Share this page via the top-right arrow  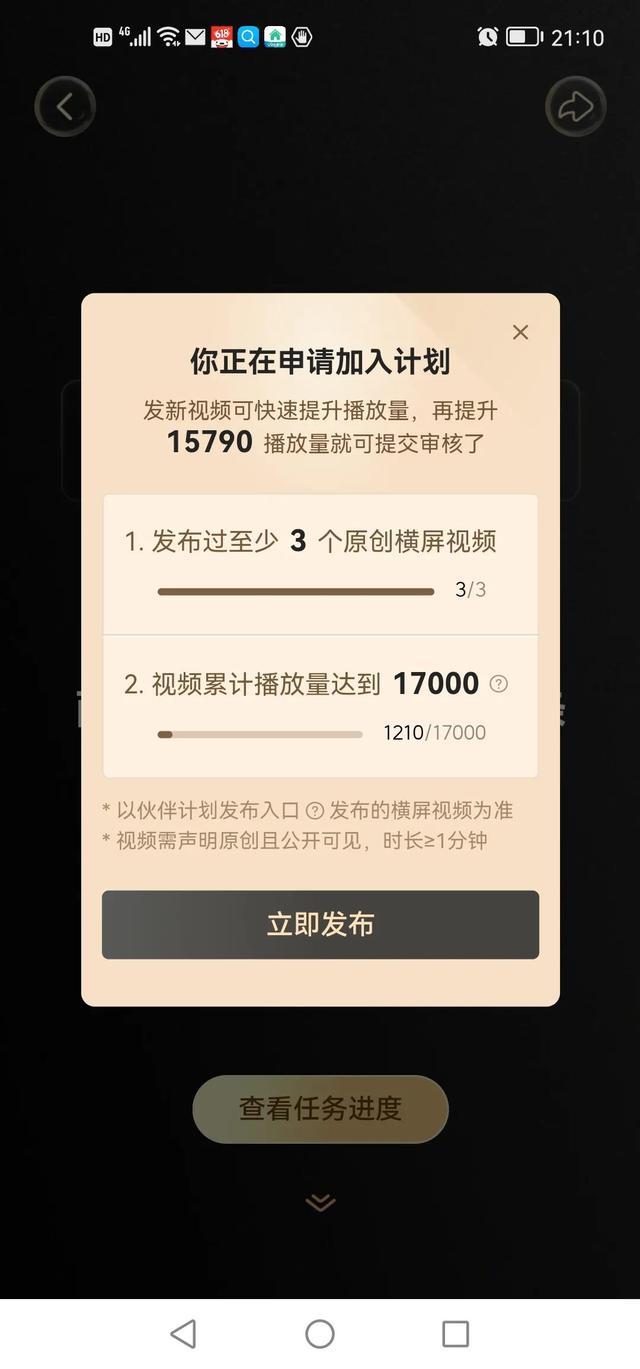[575, 106]
